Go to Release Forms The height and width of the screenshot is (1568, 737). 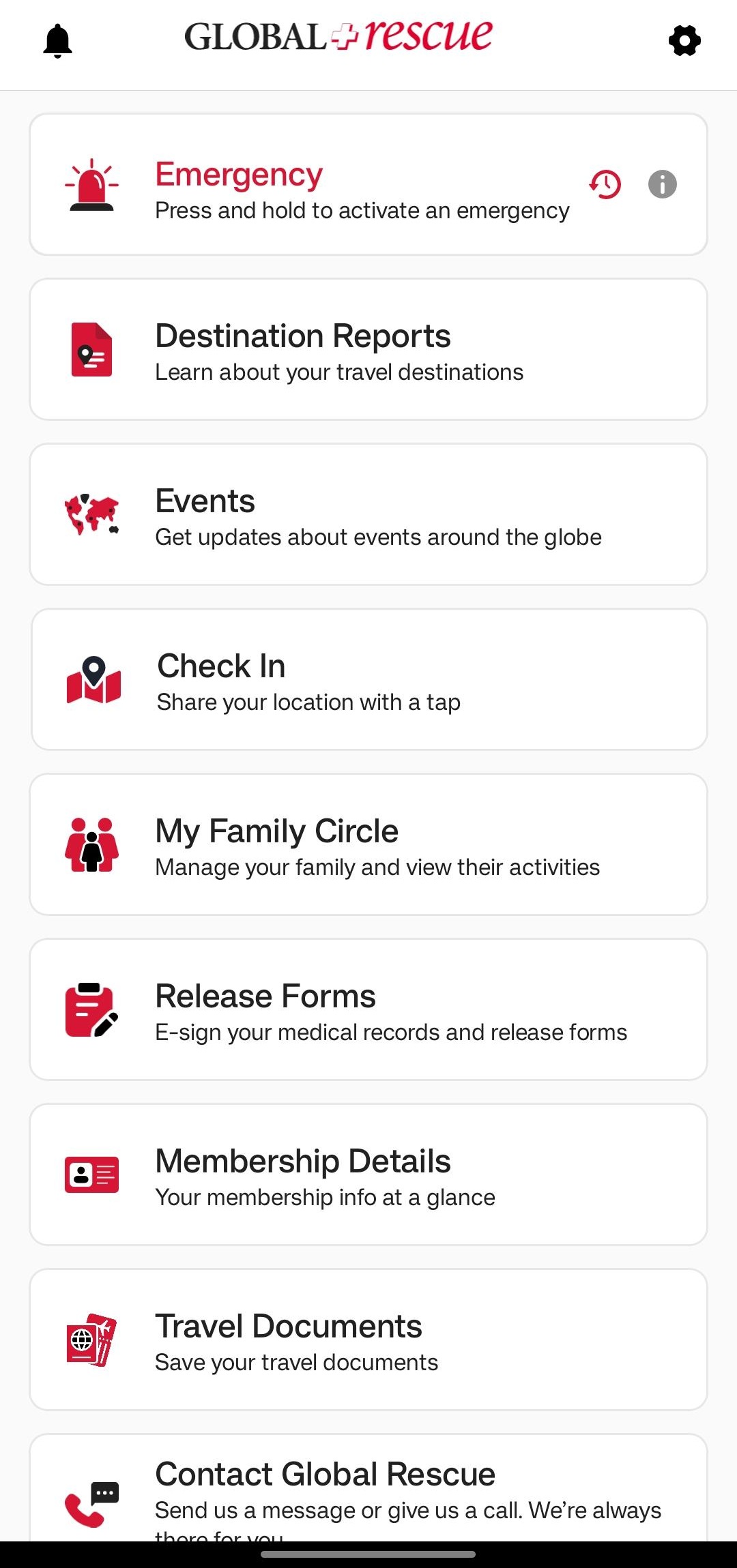tap(369, 1009)
